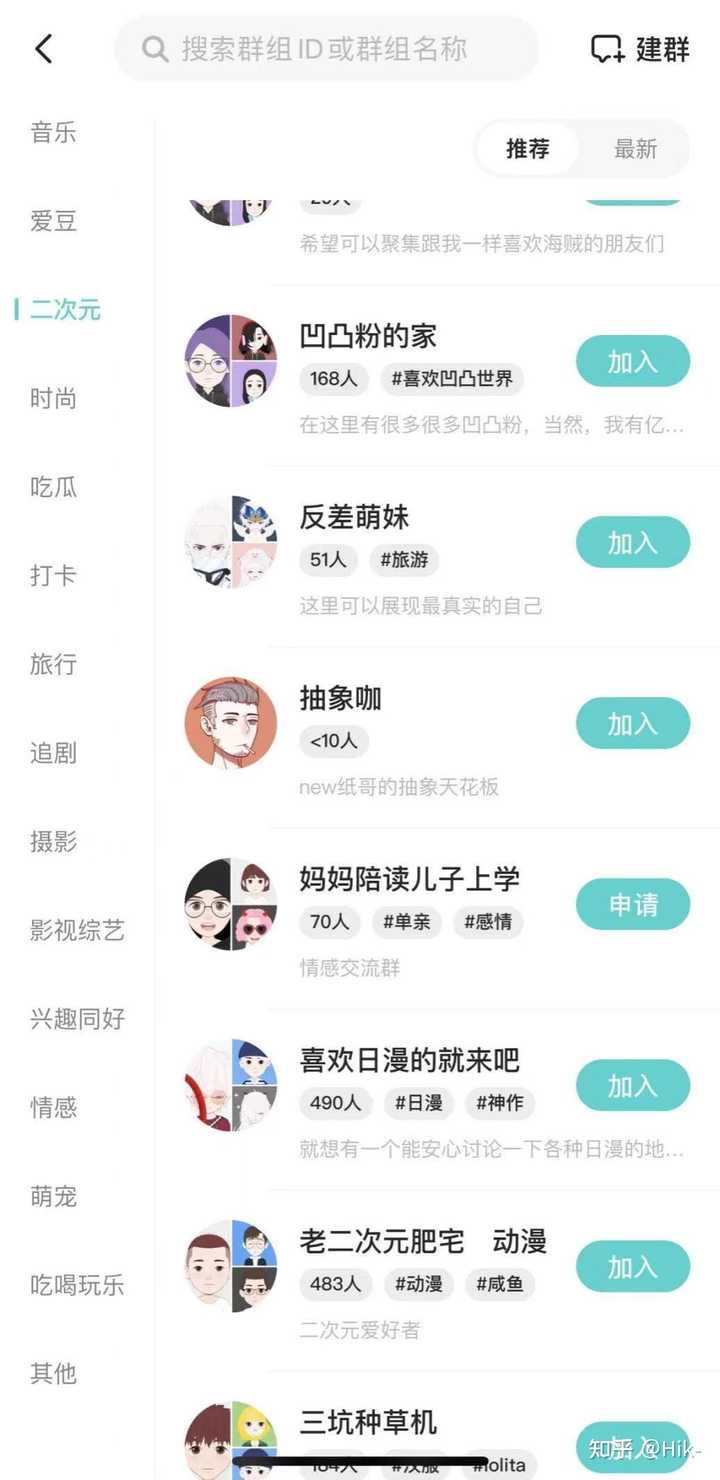Image resolution: width=720 pixels, height=1480 pixels.
Task: Choose the 旅行 category
Action: pyautogui.click(x=53, y=664)
